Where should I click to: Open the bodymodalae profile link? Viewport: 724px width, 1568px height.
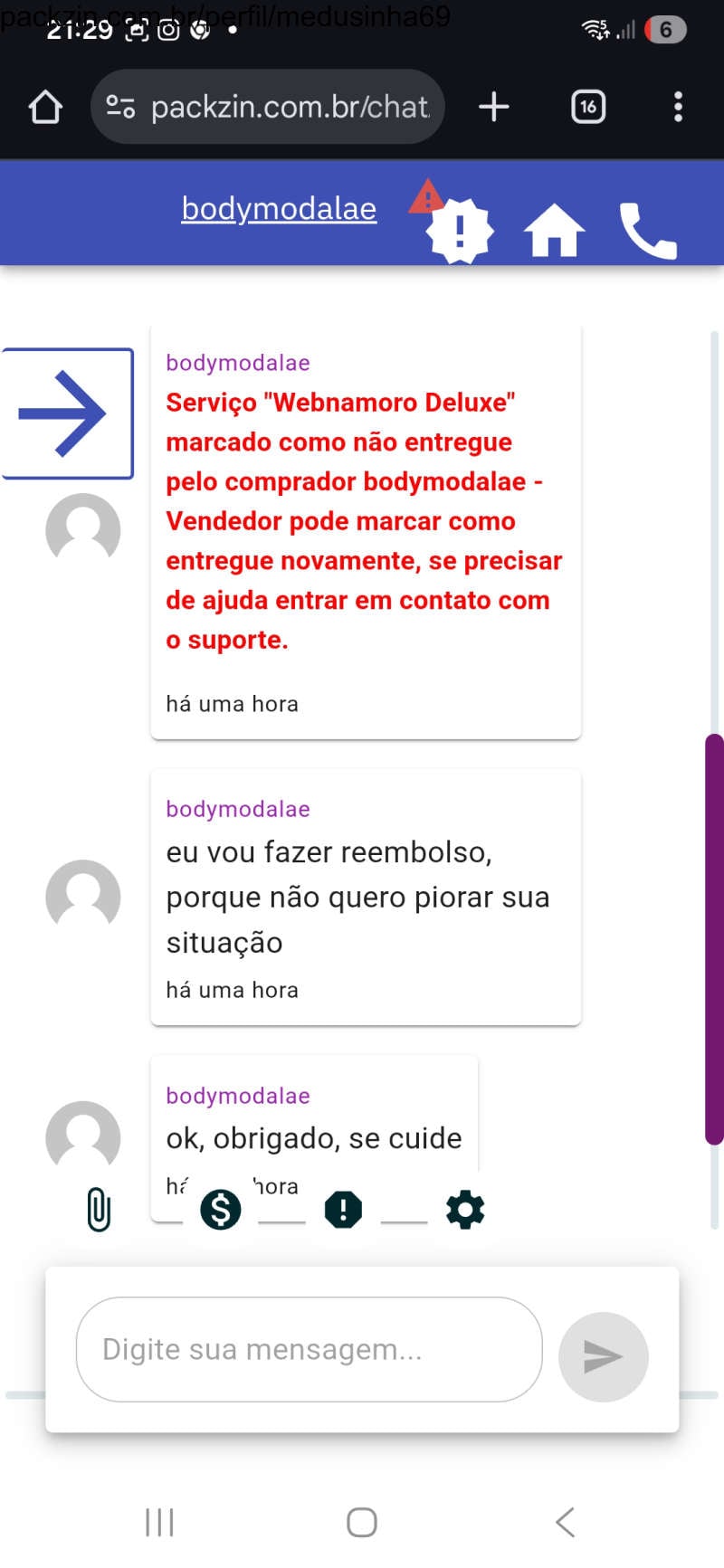pyautogui.click(x=279, y=209)
